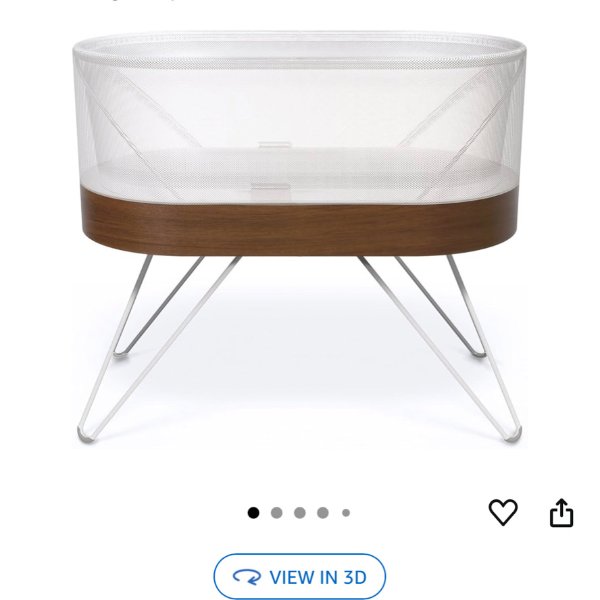The height and width of the screenshot is (600, 600).
Task: Open the VIEW IN 3D viewer
Action: coord(299,577)
